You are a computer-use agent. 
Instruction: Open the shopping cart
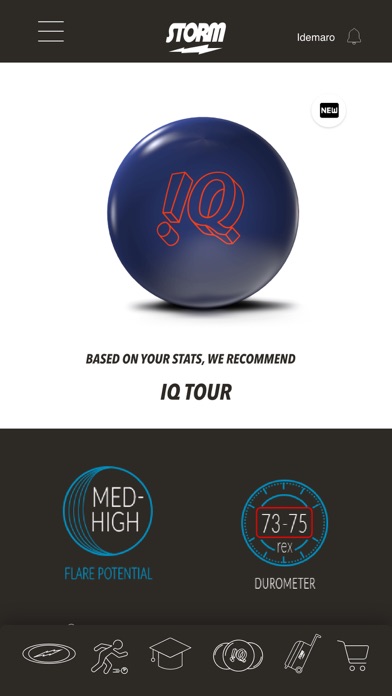pyautogui.click(x=353, y=655)
